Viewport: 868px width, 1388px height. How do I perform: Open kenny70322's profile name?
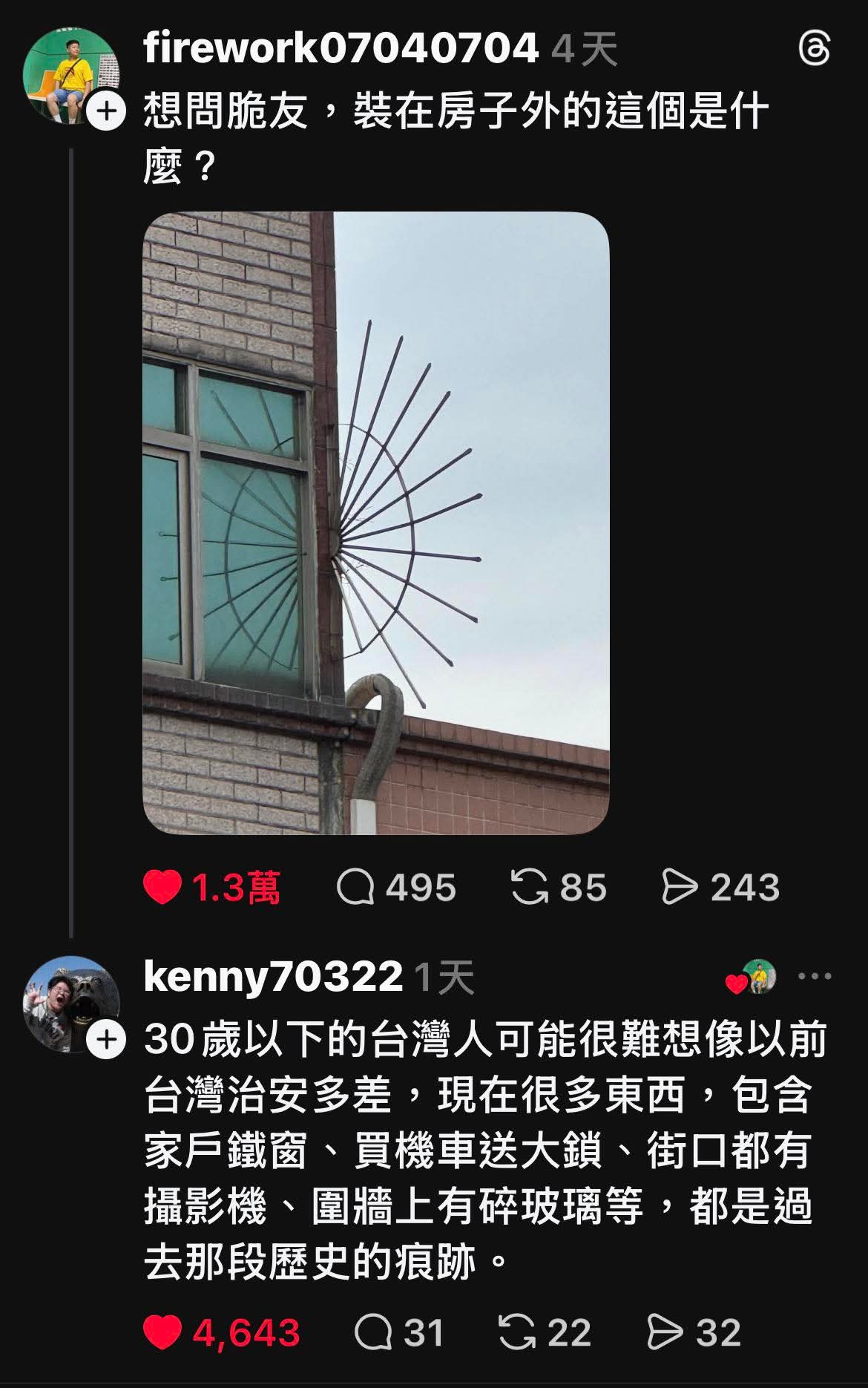273,976
